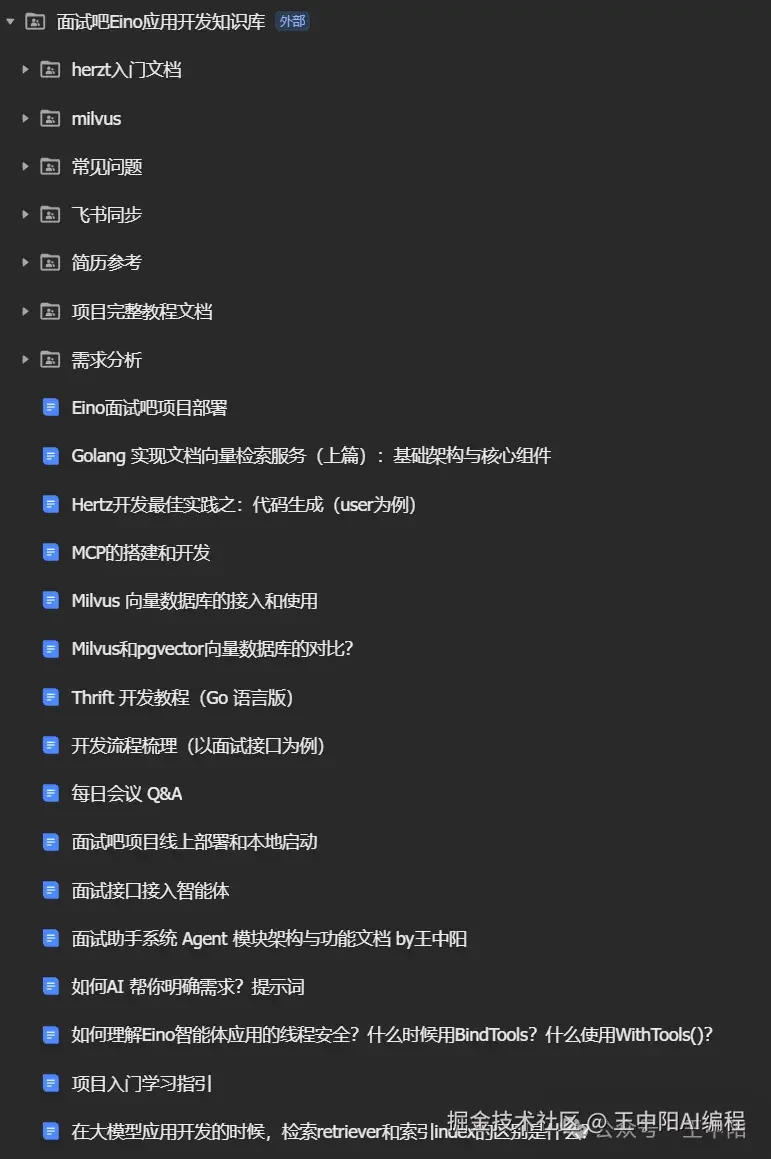
Task: Expand the 需求分析 folder
Action: click(x=25, y=359)
